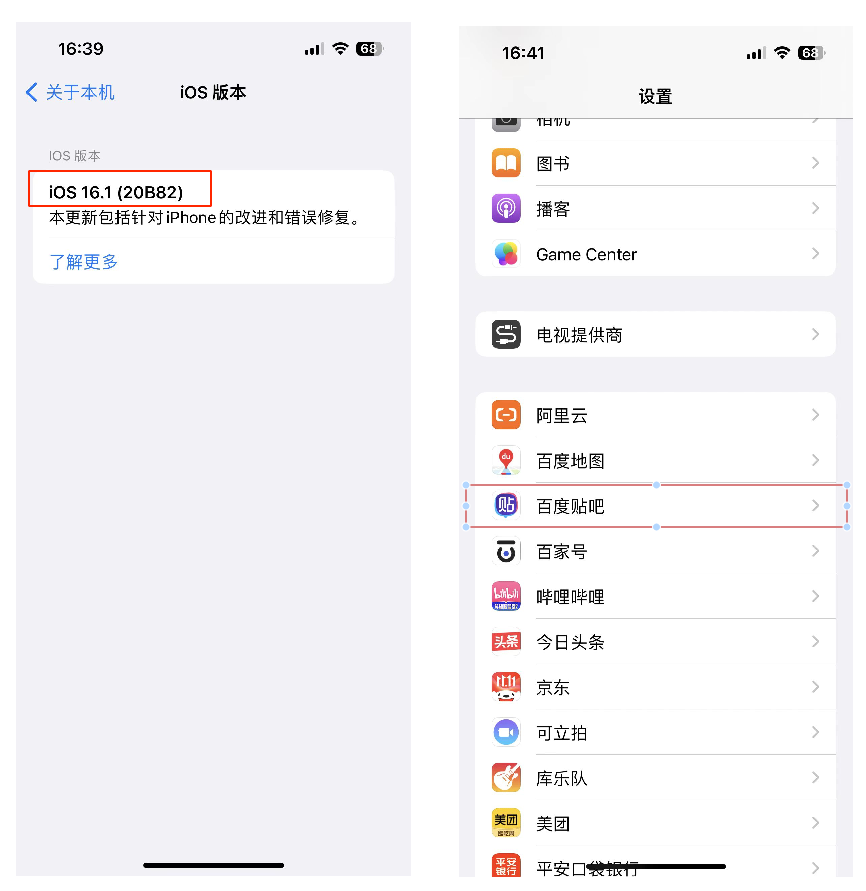This screenshot has width=866, height=891.
Task: Select the 百度贴吧 row
Action: coord(655,506)
